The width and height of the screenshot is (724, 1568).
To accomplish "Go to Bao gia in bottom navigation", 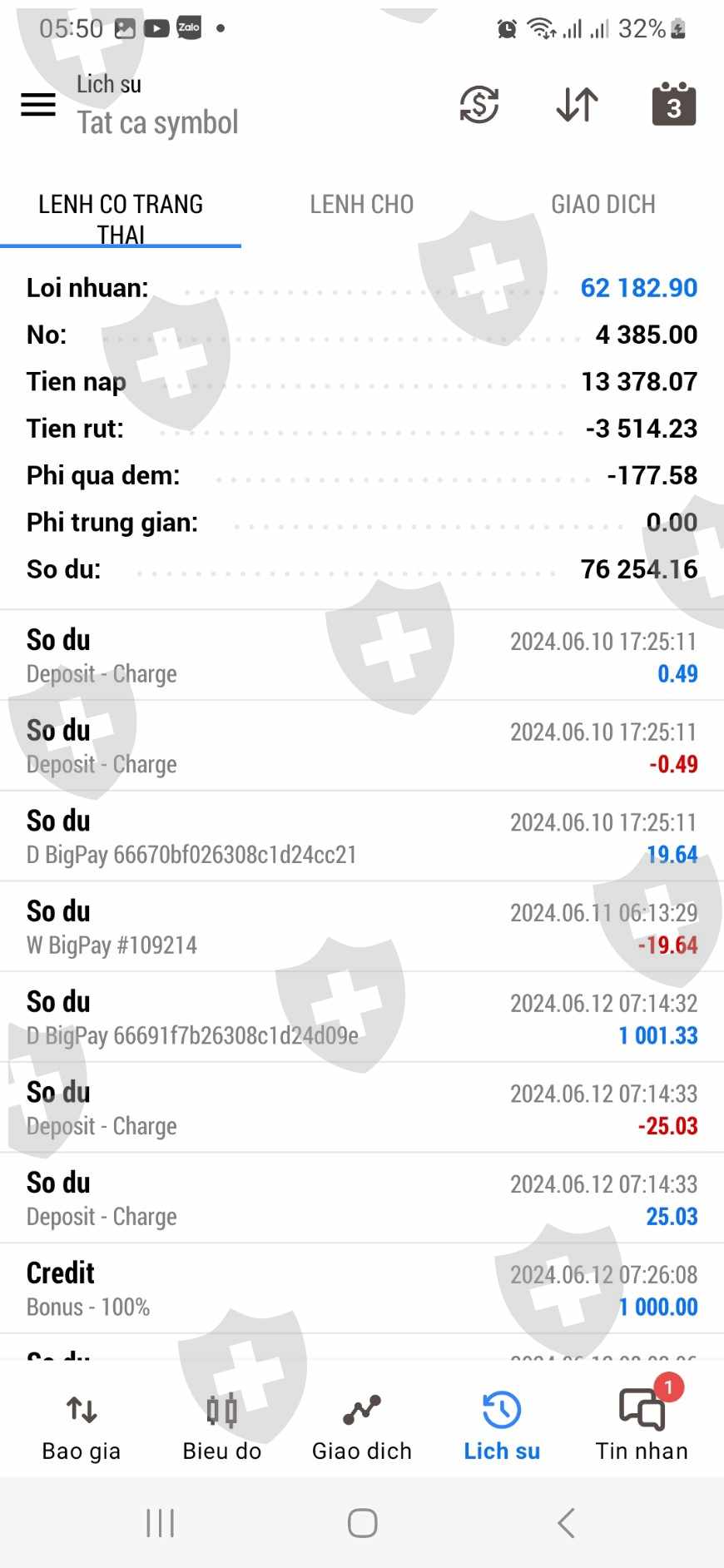I will tap(82, 1427).
